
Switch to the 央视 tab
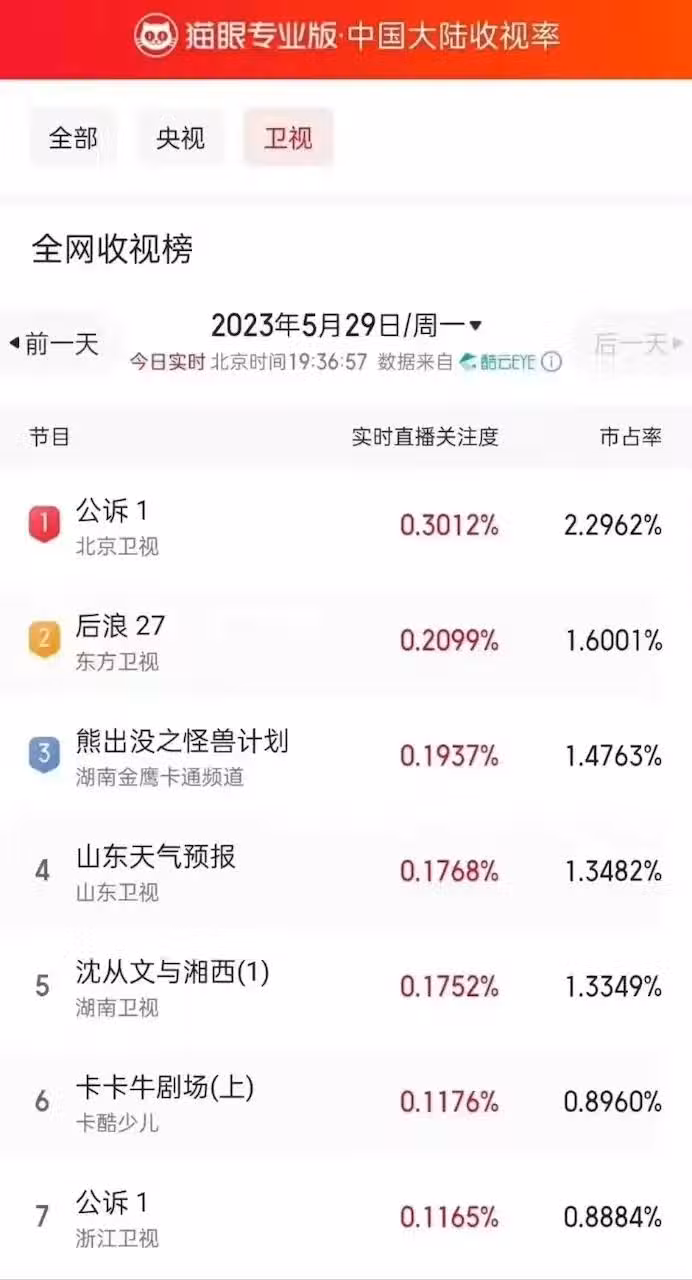[x=181, y=138]
